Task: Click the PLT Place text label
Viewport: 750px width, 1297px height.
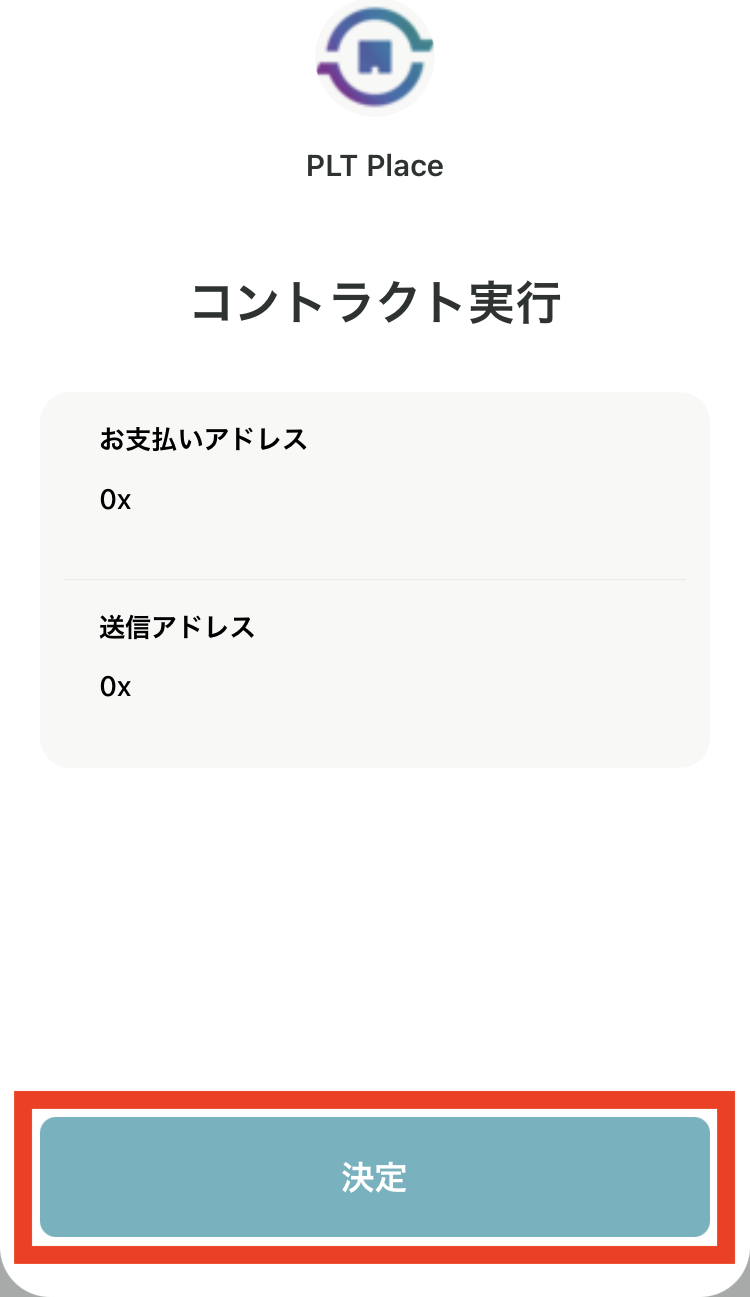Action: click(375, 166)
